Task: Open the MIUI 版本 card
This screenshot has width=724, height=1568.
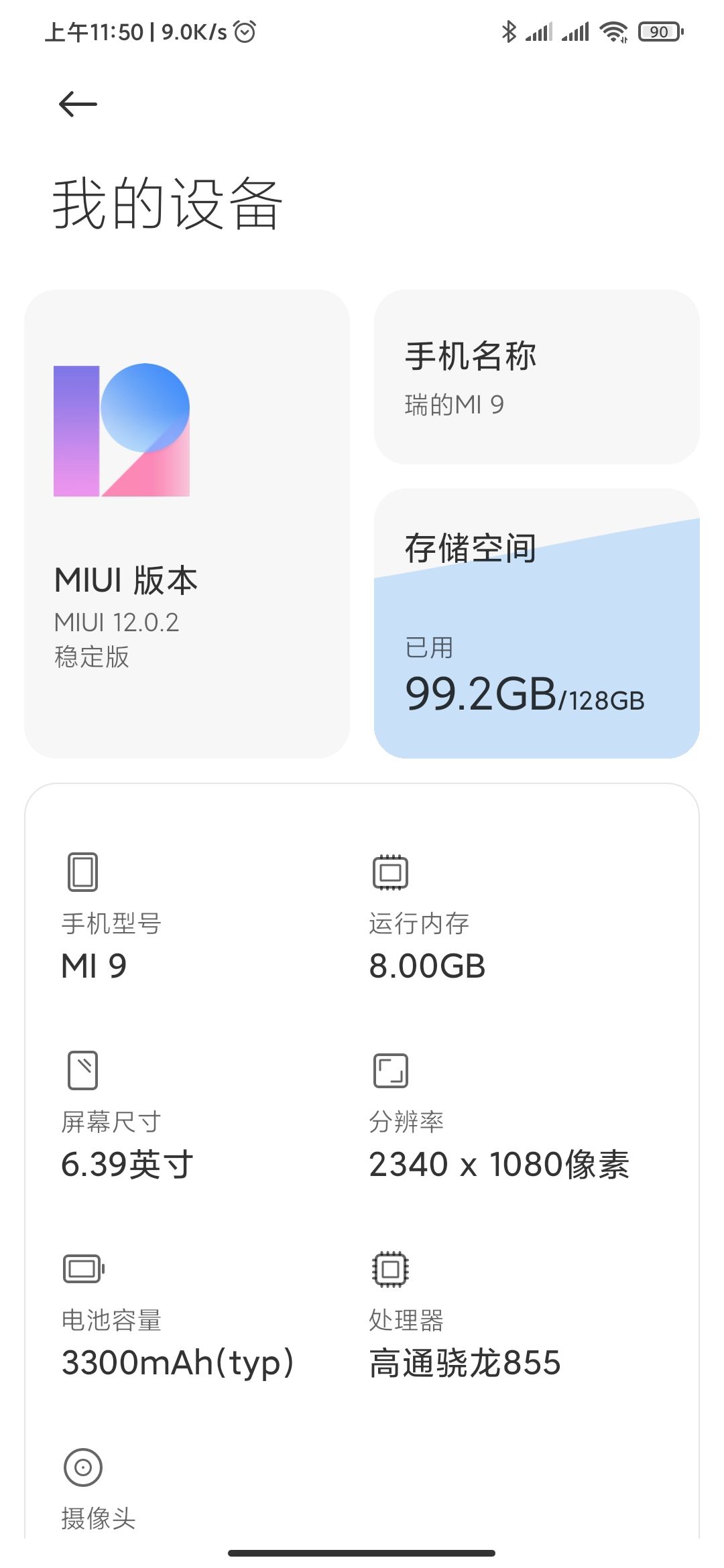Action: pos(187,524)
